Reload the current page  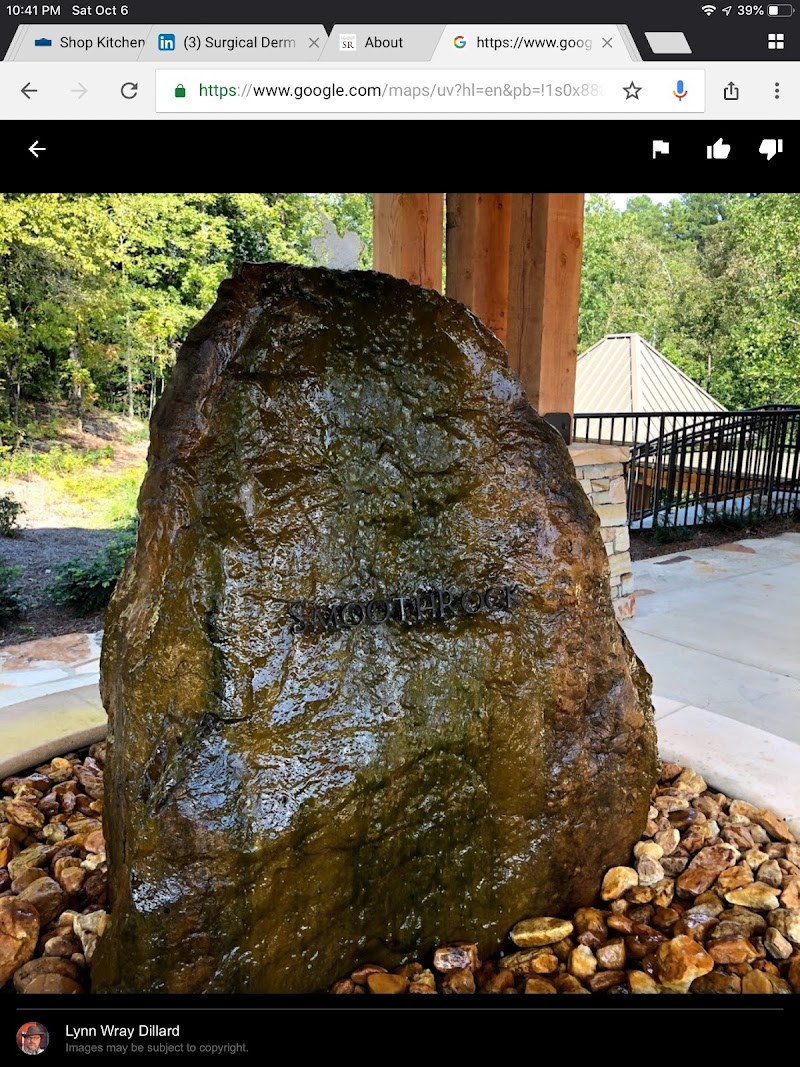click(x=129, y=90)
